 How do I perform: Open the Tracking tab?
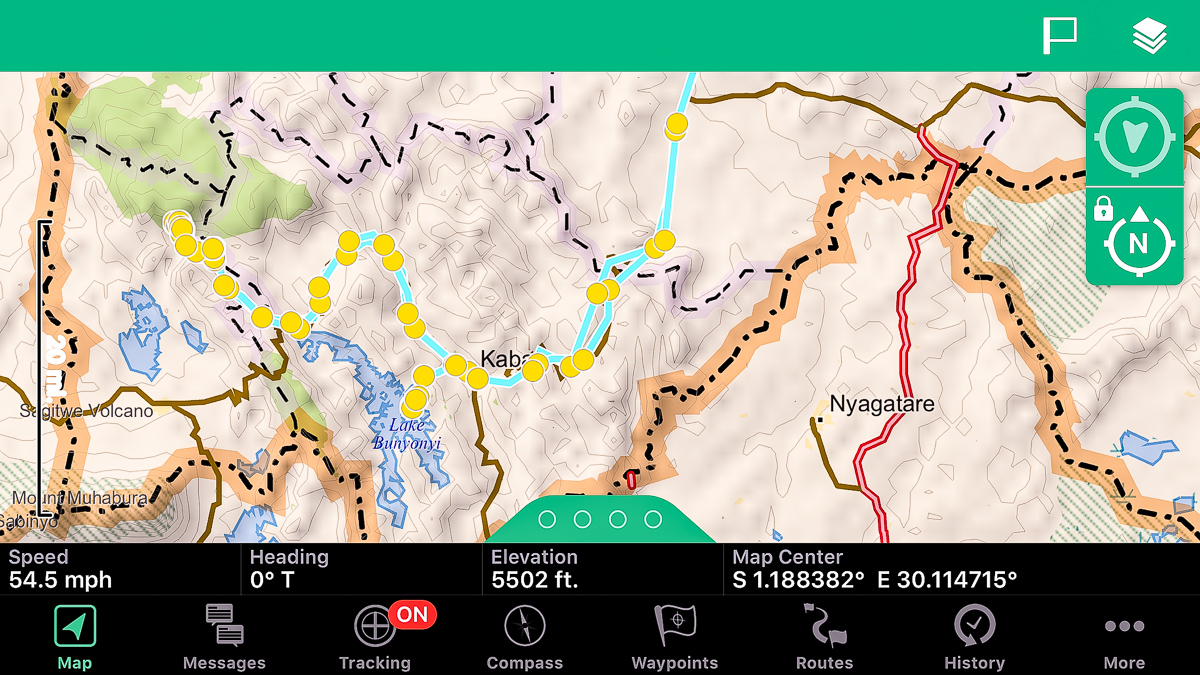[375, 637]
